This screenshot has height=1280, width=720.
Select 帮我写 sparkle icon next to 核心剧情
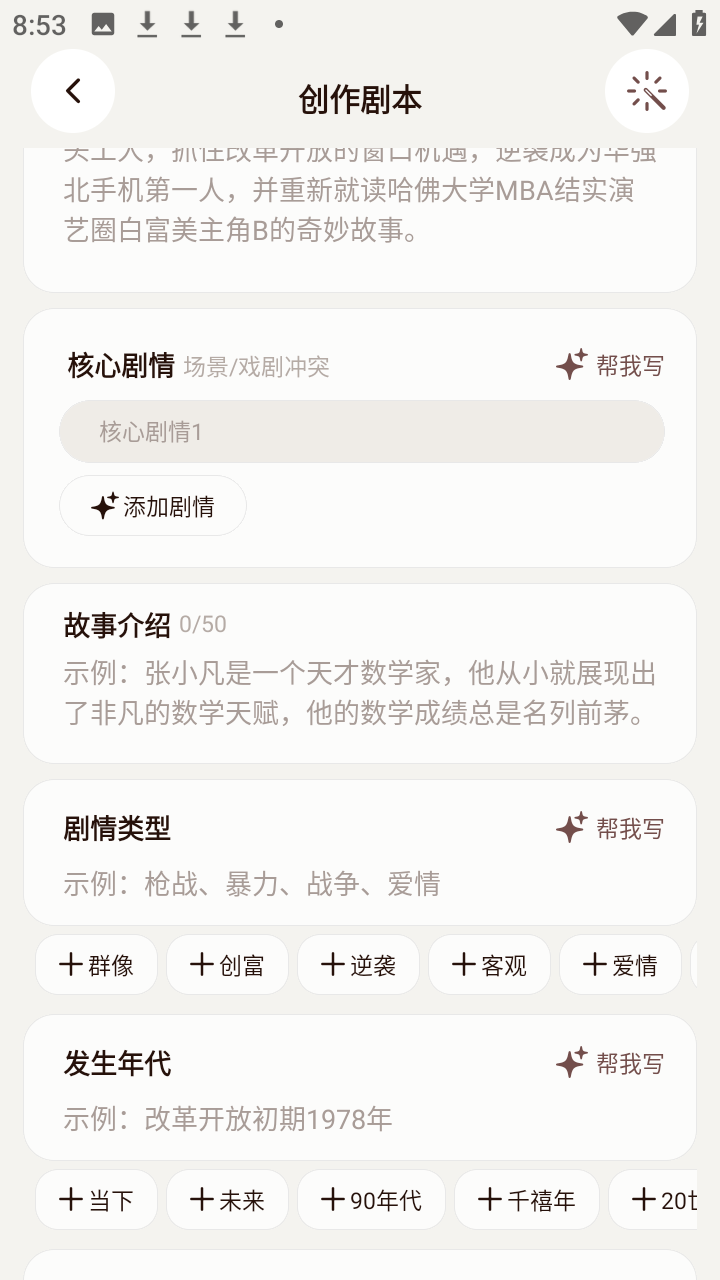570,365
